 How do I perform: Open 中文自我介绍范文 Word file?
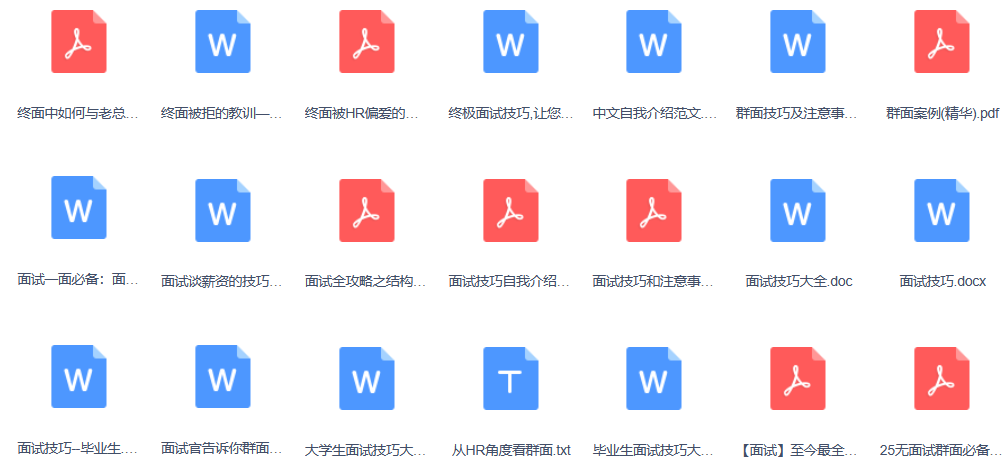click(653, 42)
